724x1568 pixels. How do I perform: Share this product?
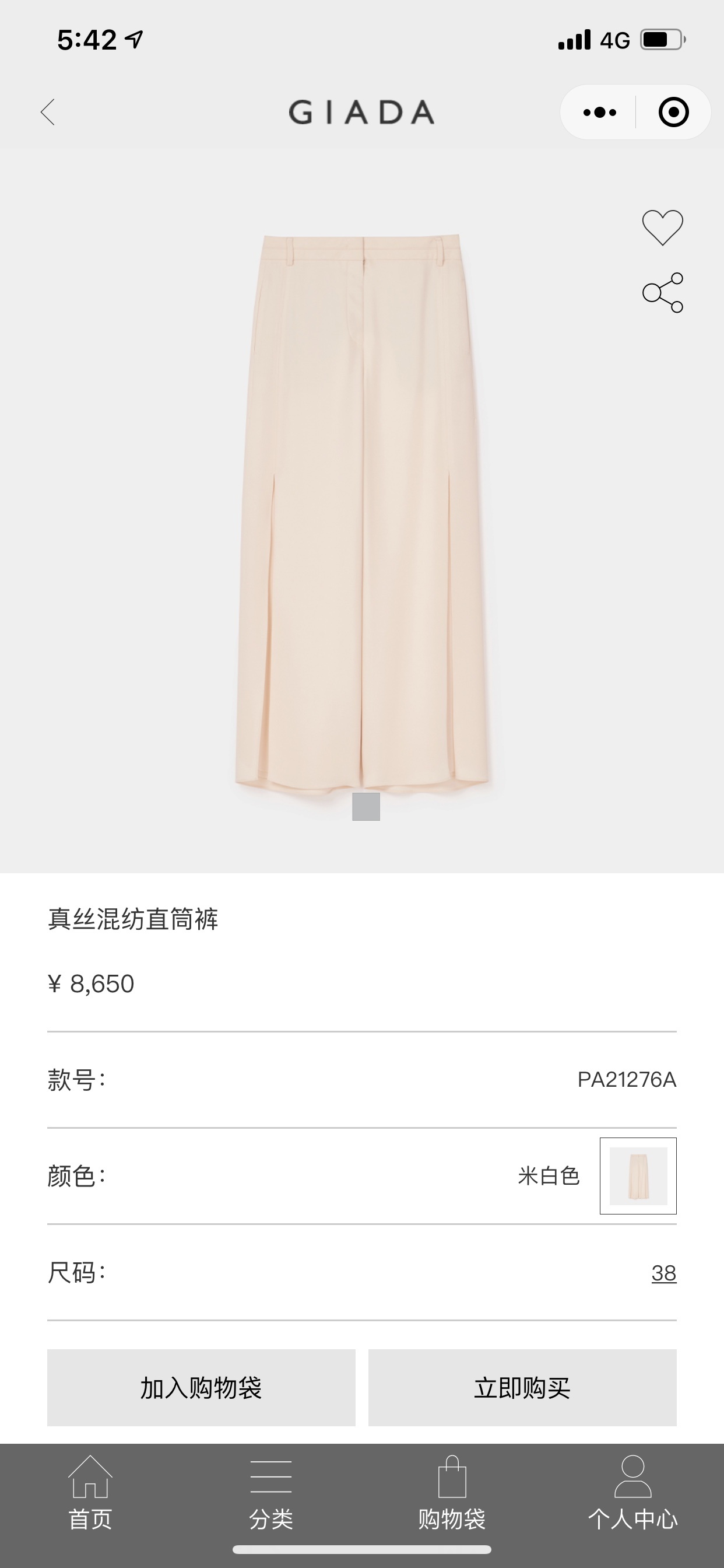pos(663,293)
